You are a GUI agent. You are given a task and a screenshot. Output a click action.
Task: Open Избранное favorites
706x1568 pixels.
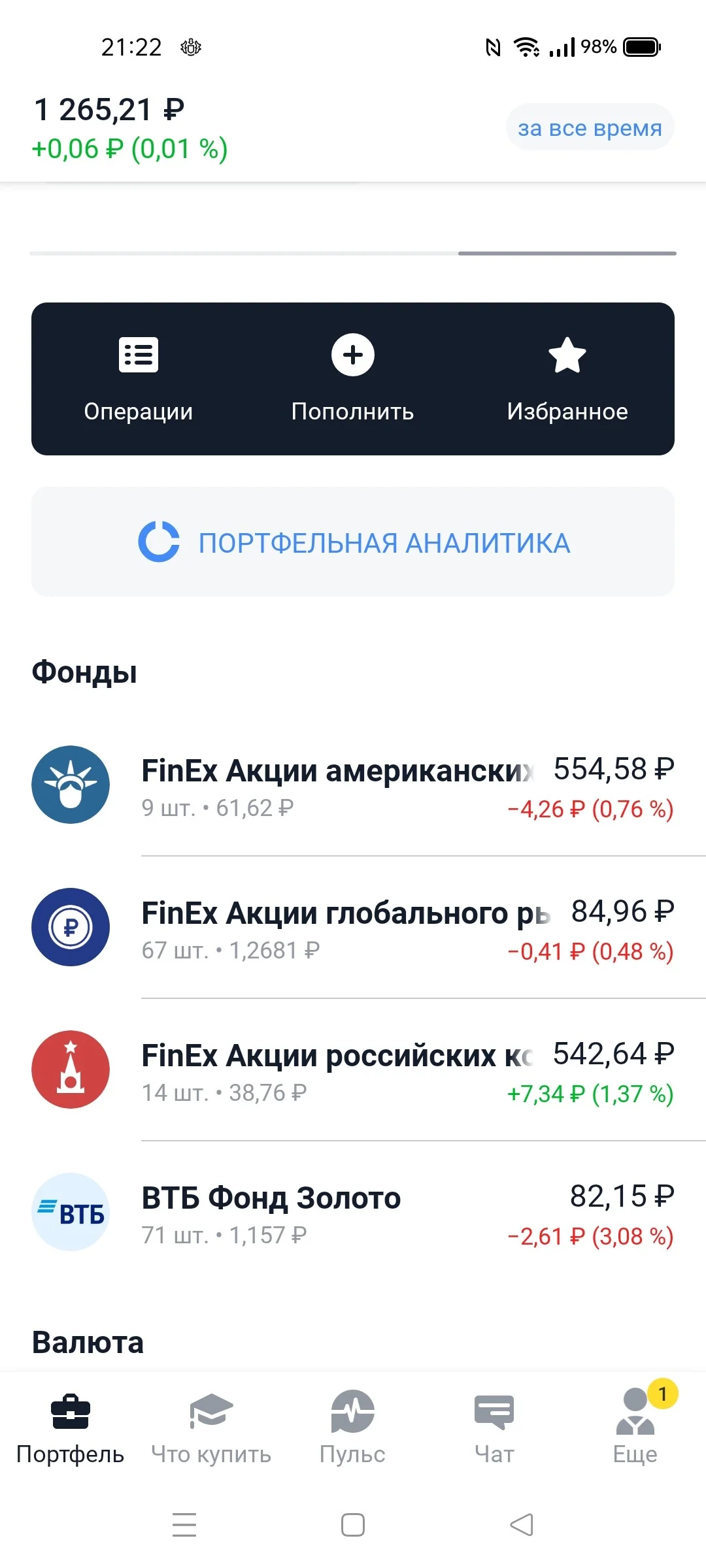567,379
